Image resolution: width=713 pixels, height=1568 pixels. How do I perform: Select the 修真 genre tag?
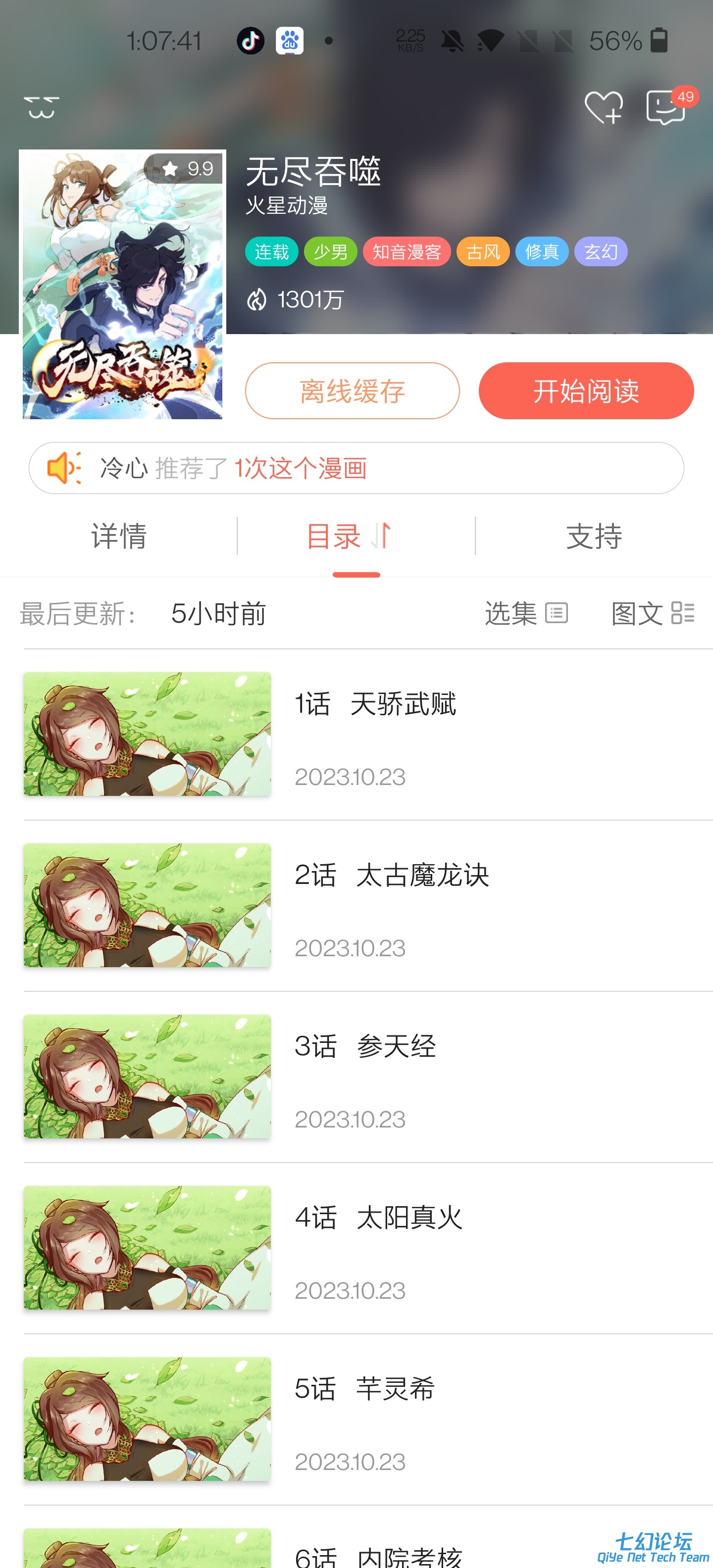541,251
